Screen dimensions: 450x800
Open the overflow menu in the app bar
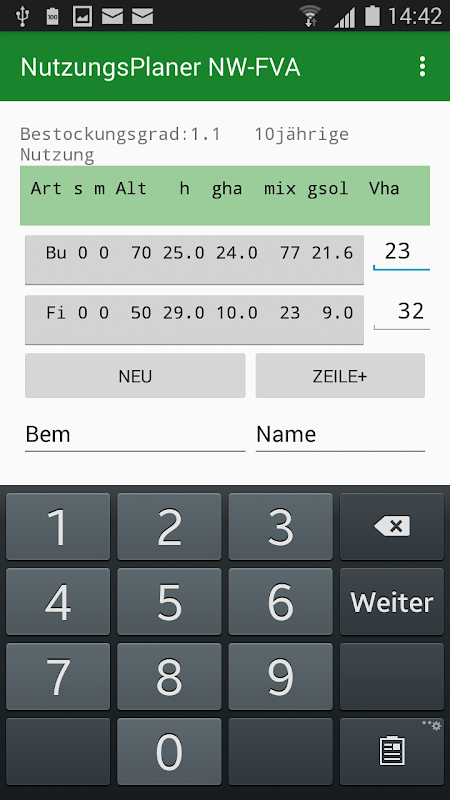tap(422, 66)
